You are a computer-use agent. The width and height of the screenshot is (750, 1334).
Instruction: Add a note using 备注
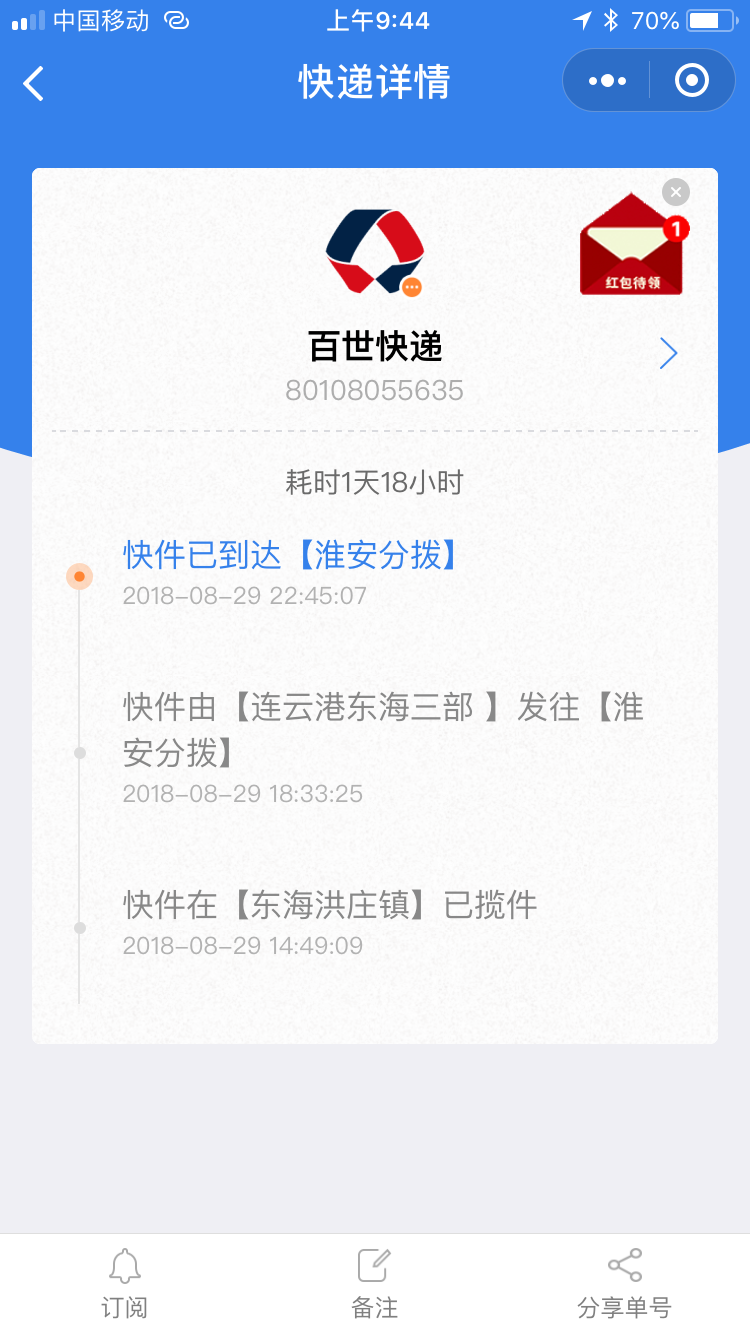click(374, 1282)
